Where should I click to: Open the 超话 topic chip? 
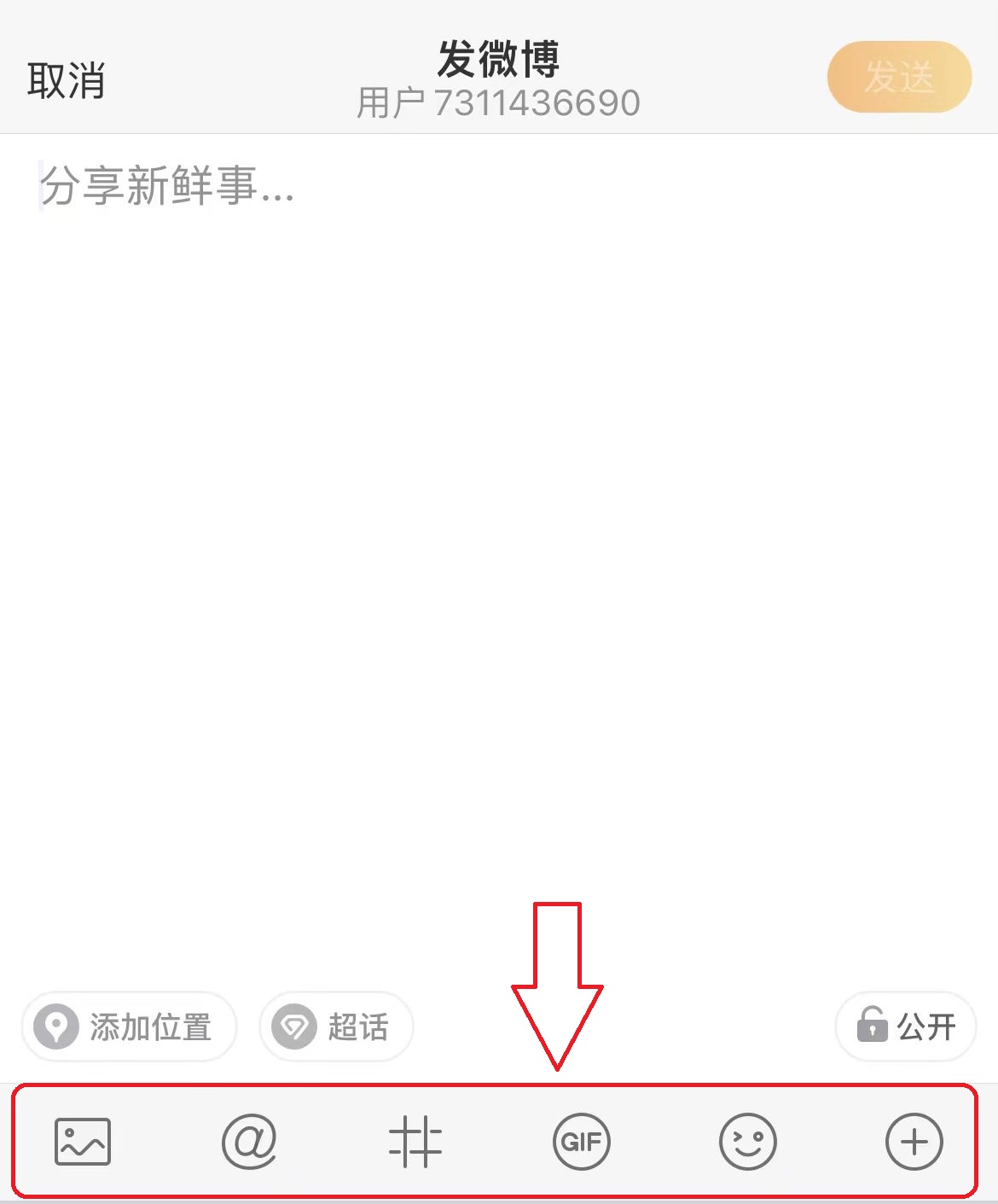click(x=336, y=1027)
